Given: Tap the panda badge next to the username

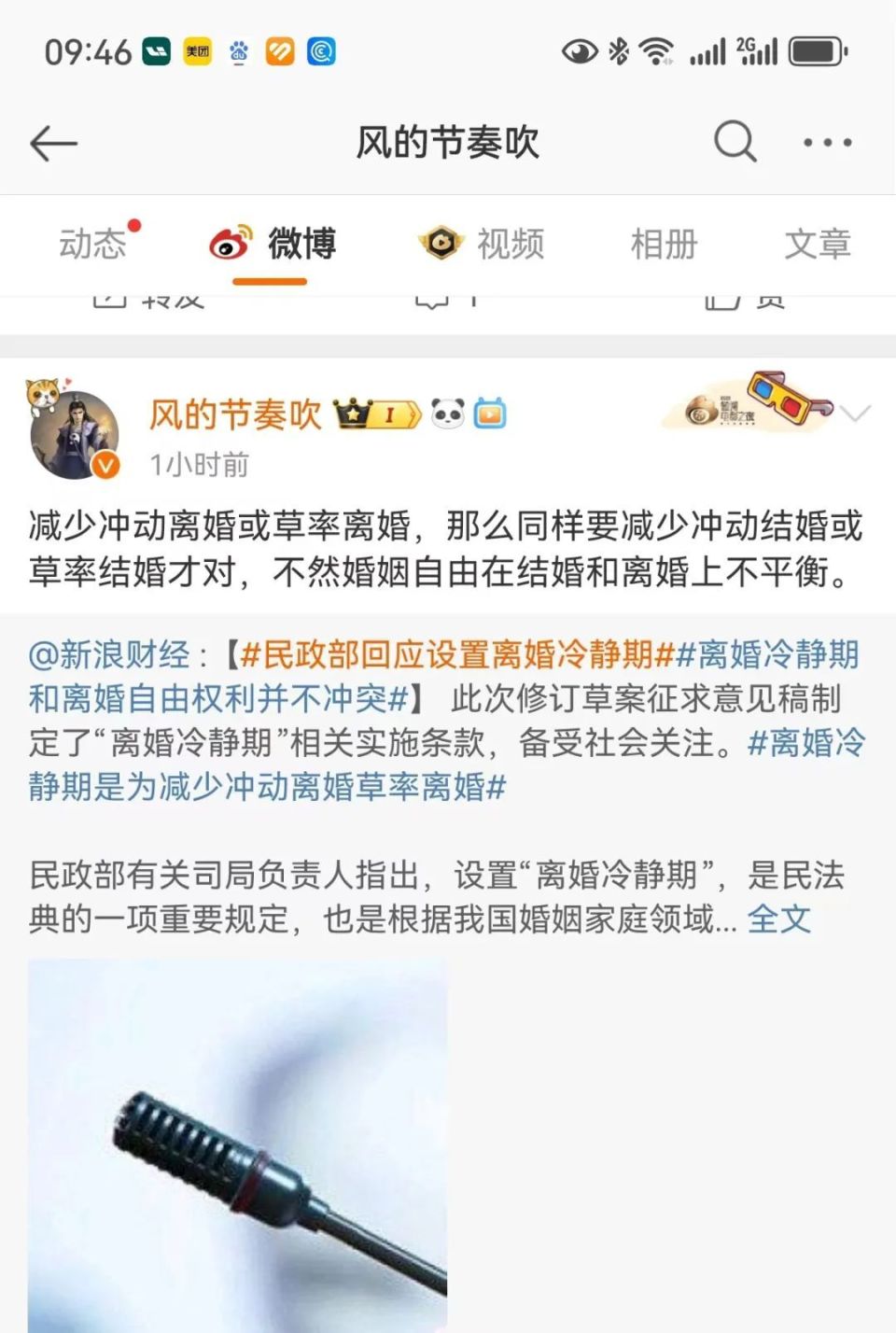Looking at the screenshot, I should (x=448, y=414).
